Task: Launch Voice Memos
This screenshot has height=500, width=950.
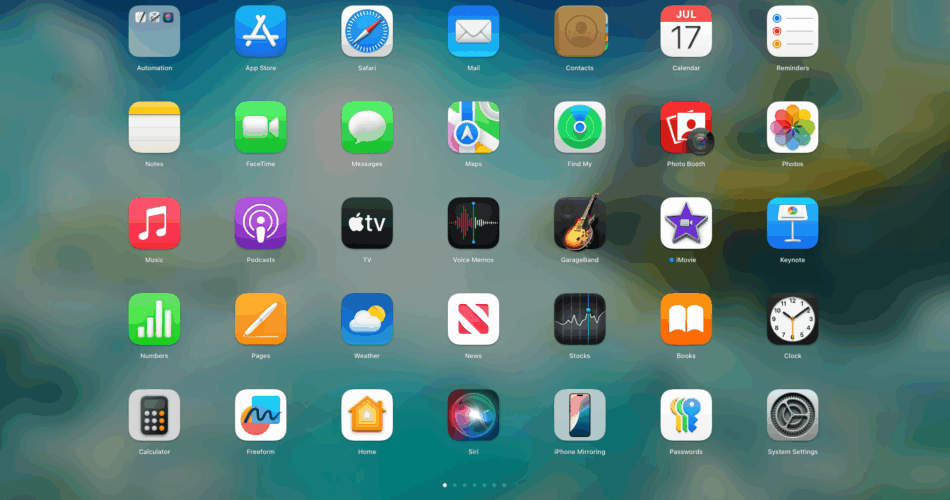Action: point(473,223)
